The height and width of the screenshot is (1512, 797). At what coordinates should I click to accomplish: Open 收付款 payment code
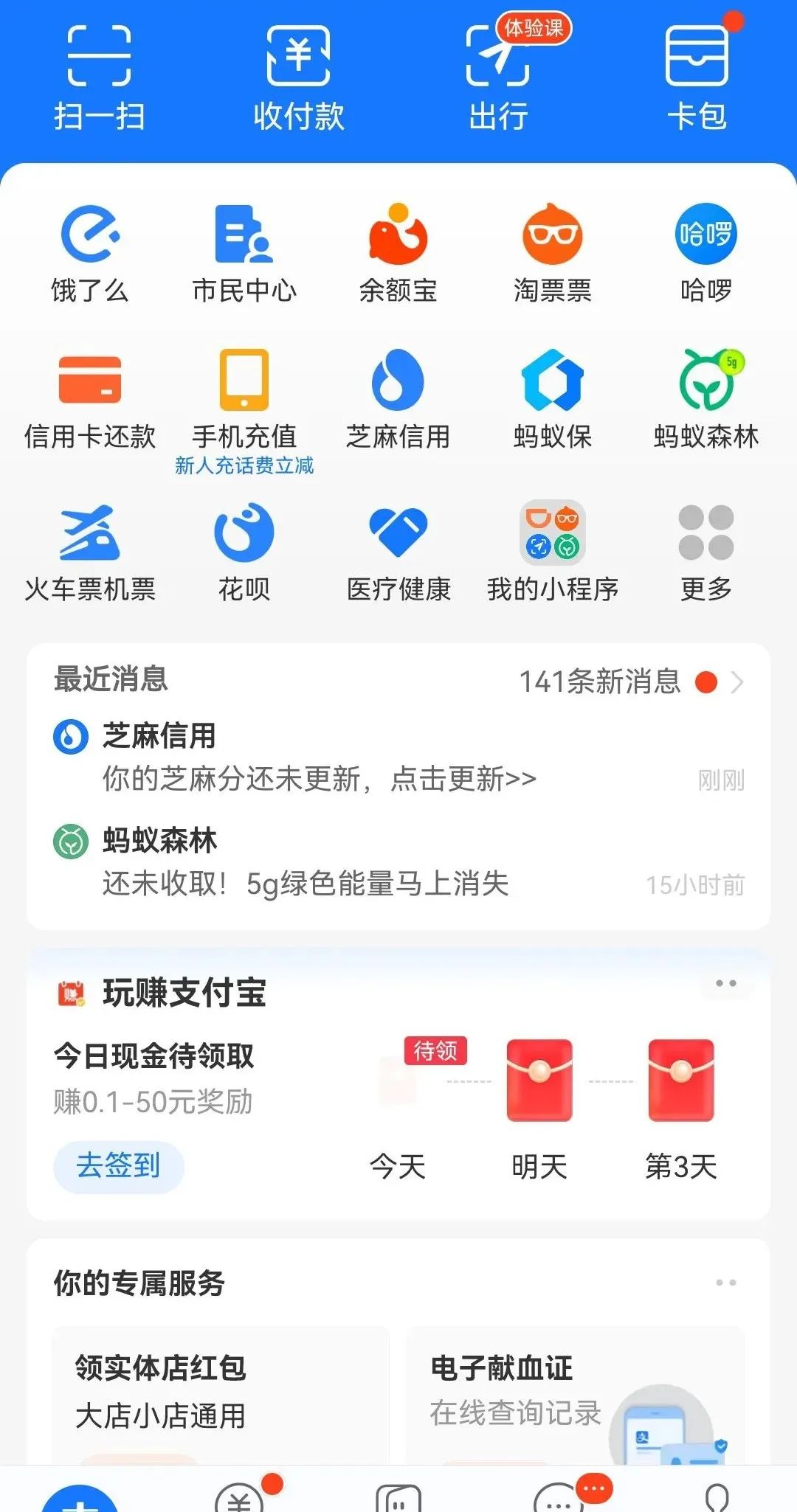click(298, 77)
